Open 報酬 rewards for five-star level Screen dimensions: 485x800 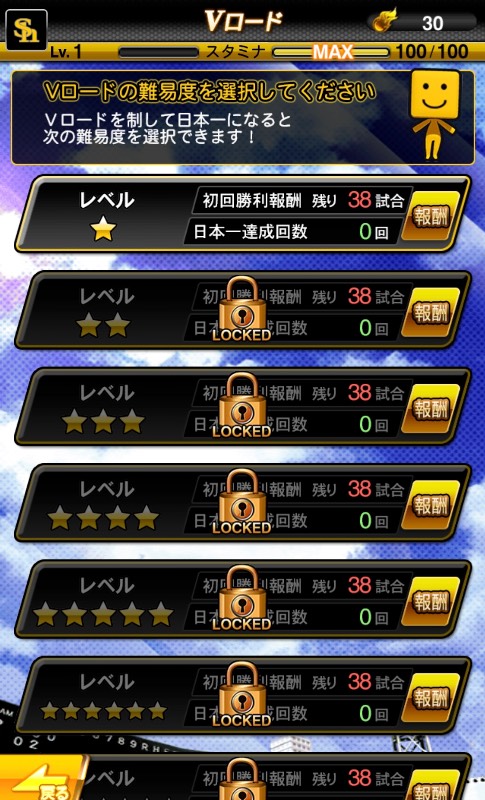[430, 602]
